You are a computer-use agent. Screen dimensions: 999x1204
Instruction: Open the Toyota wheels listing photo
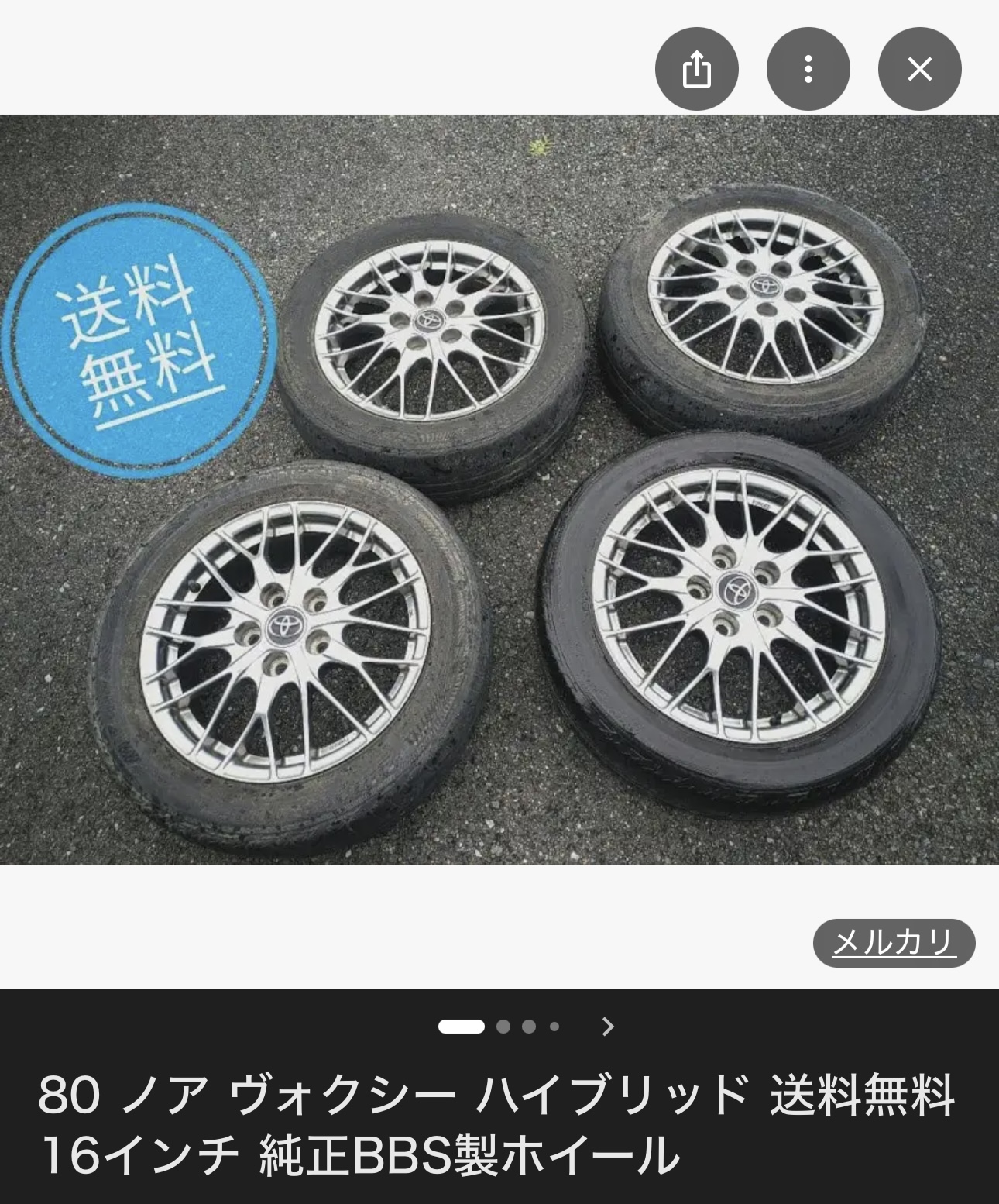[499, 490]
